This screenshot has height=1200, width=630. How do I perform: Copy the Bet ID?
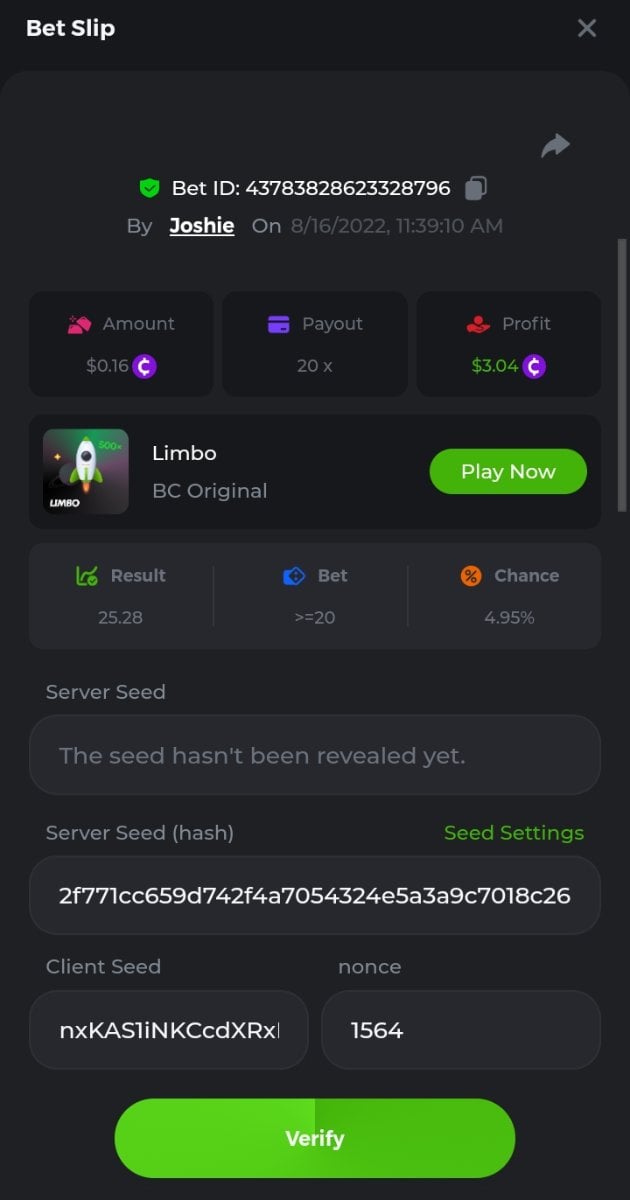click(x=477, y=188)
